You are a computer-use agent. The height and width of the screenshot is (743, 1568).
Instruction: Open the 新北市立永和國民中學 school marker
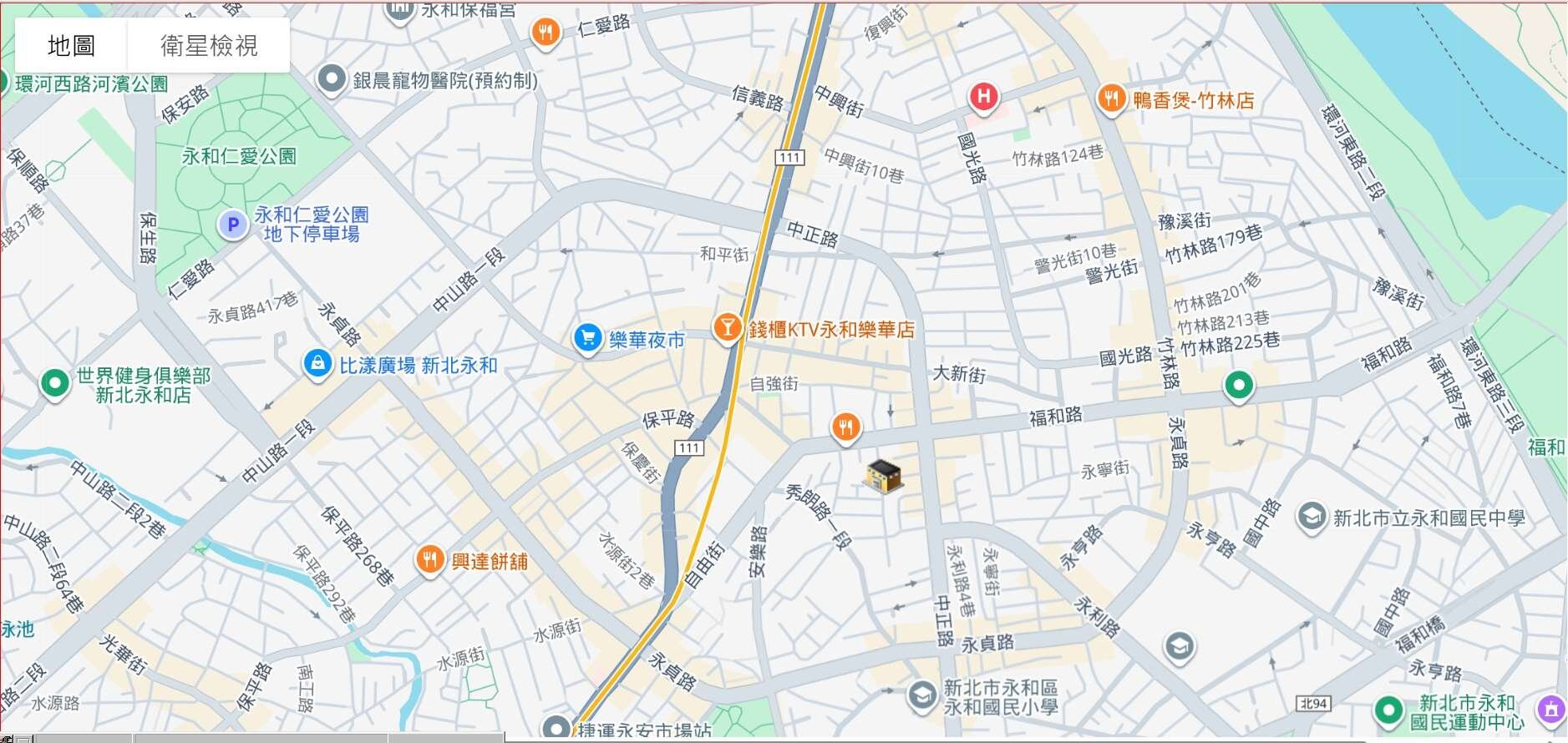coord(1312,517)
